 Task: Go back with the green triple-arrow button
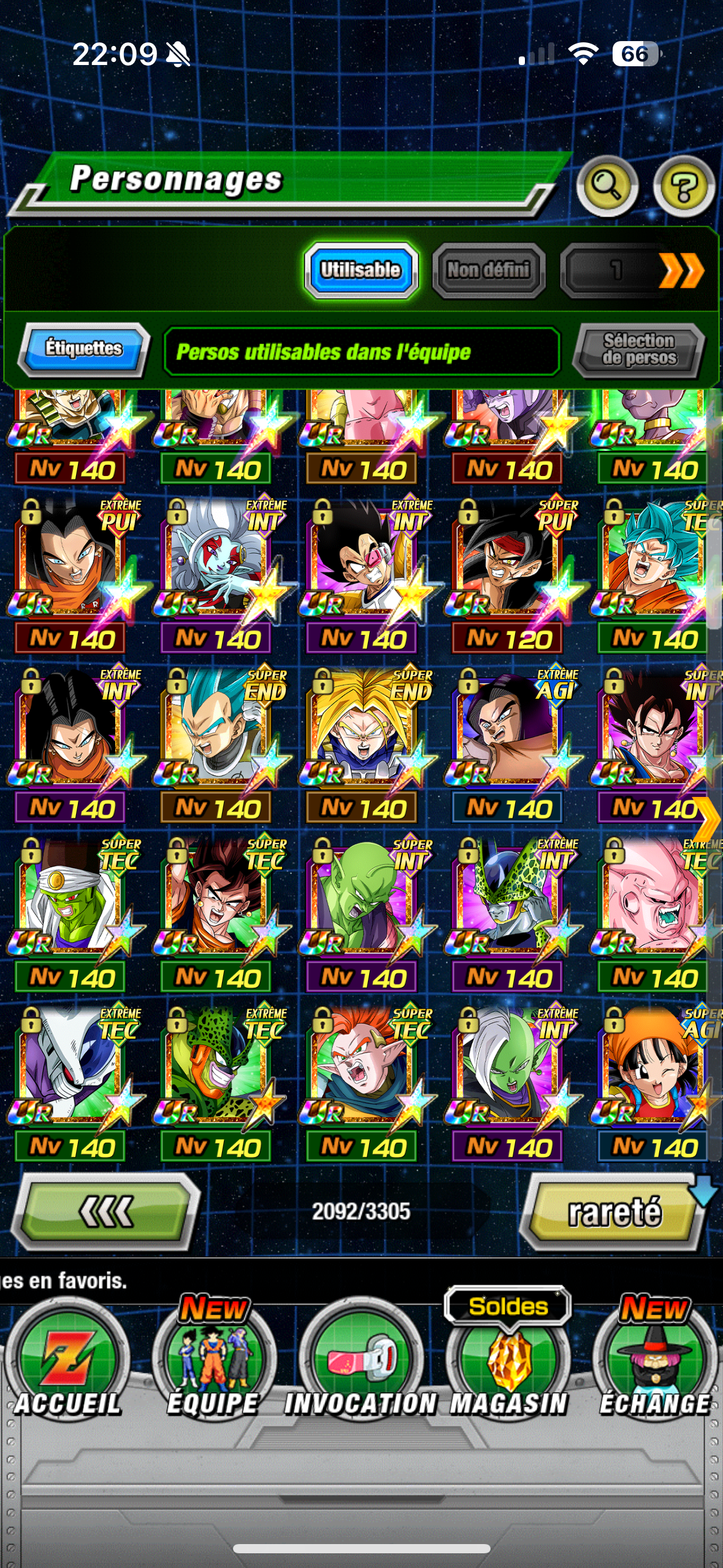[x=106, y=1212]
